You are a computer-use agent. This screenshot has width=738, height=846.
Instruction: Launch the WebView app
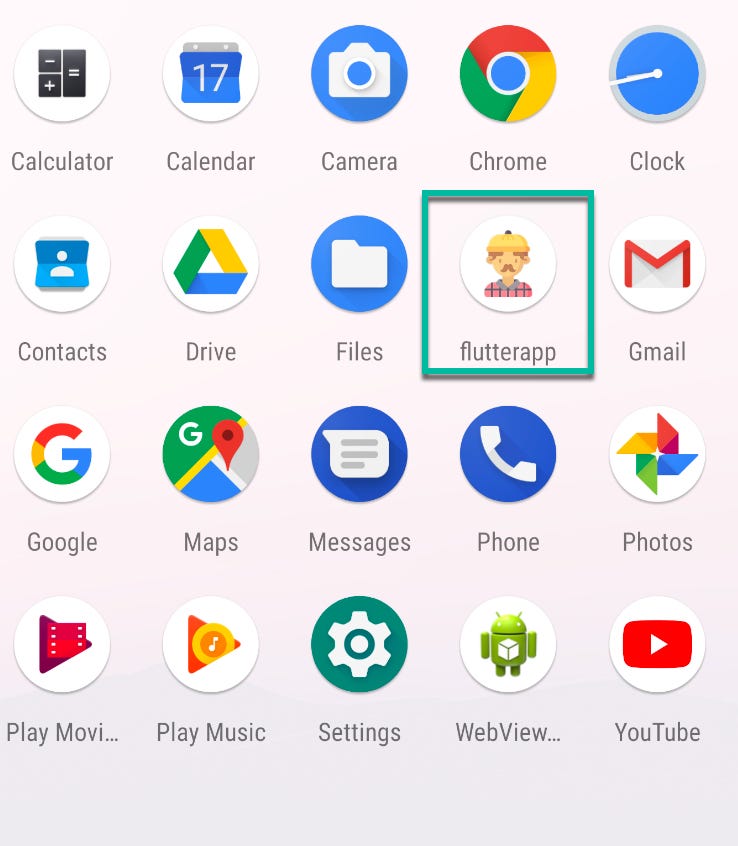point(508,645)
